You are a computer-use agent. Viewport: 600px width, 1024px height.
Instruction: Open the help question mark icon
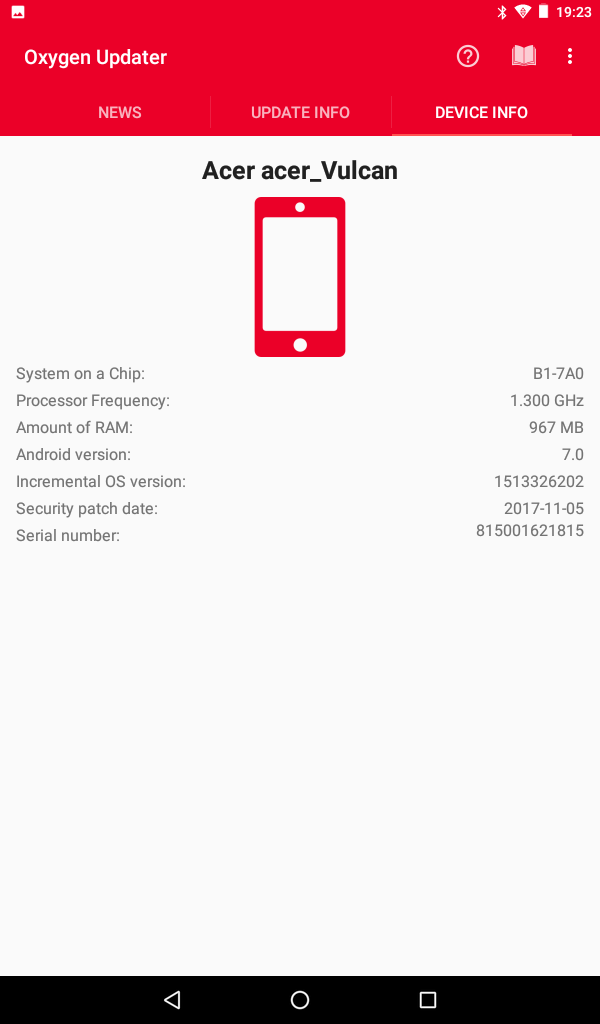(468, 57)
